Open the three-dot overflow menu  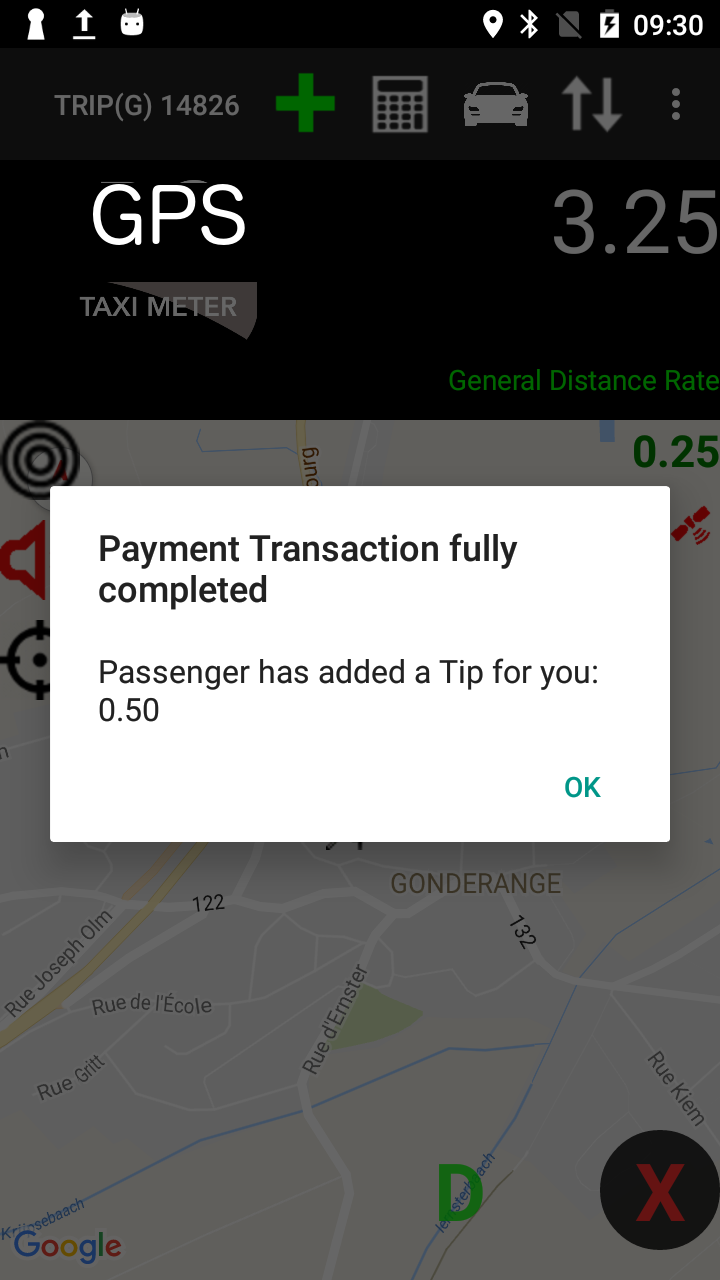pyautogui.click(x=676, y=104)
